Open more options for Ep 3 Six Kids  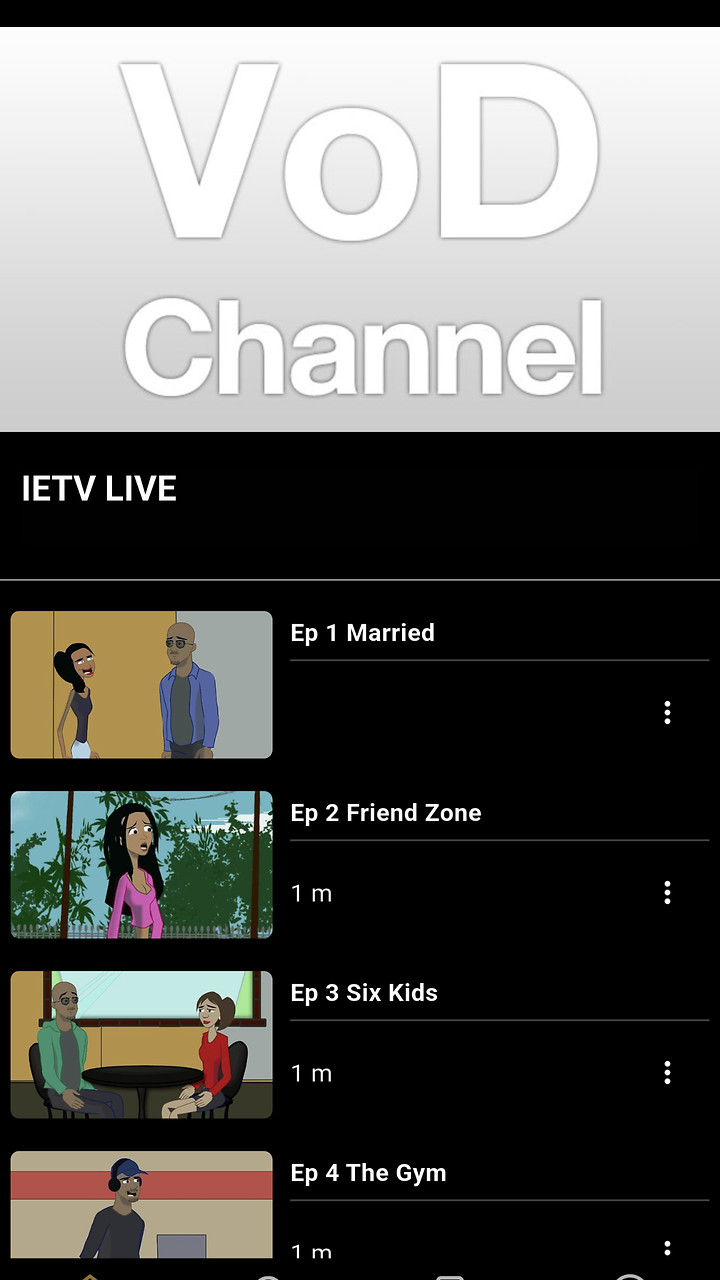pyautogui.click(x=667, y=1073)
